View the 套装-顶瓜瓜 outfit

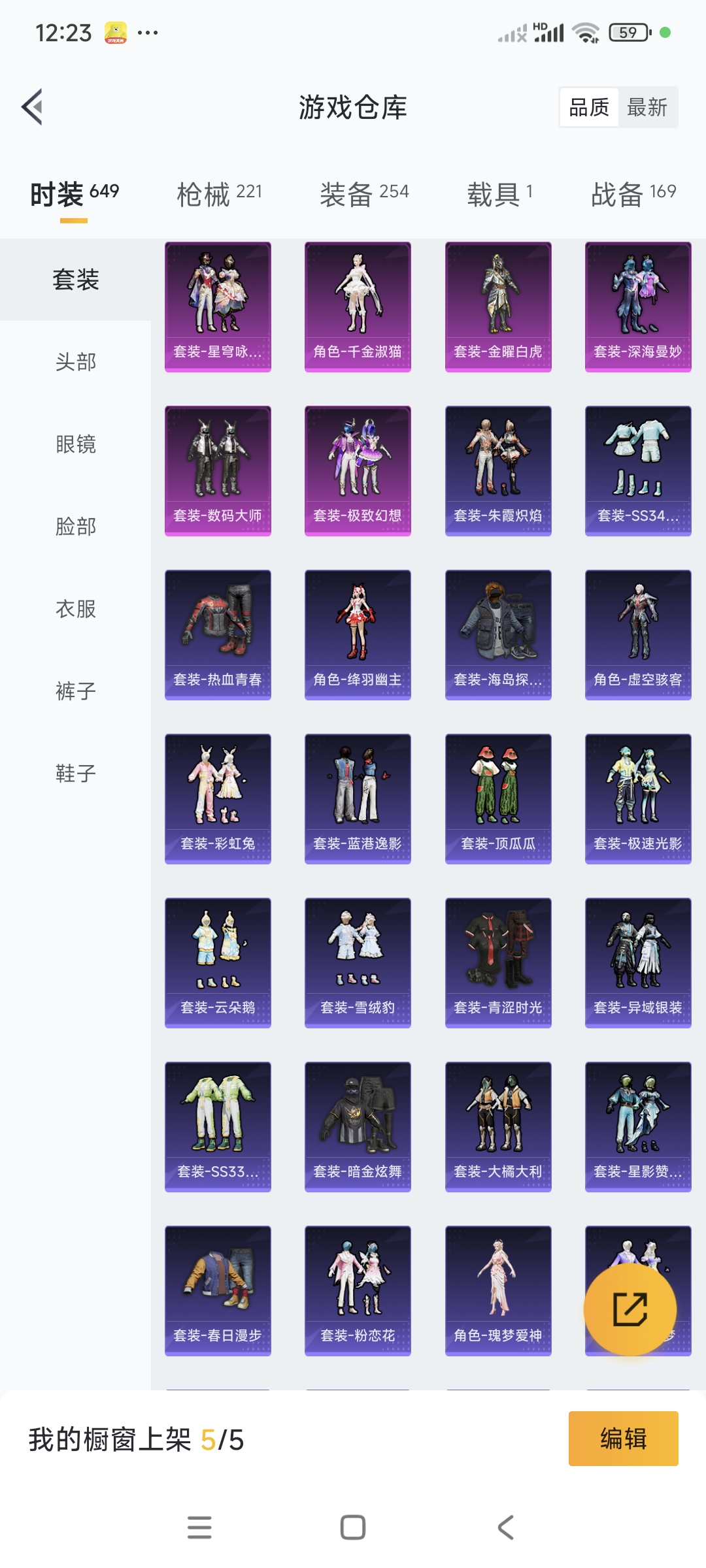coord(498,798)
